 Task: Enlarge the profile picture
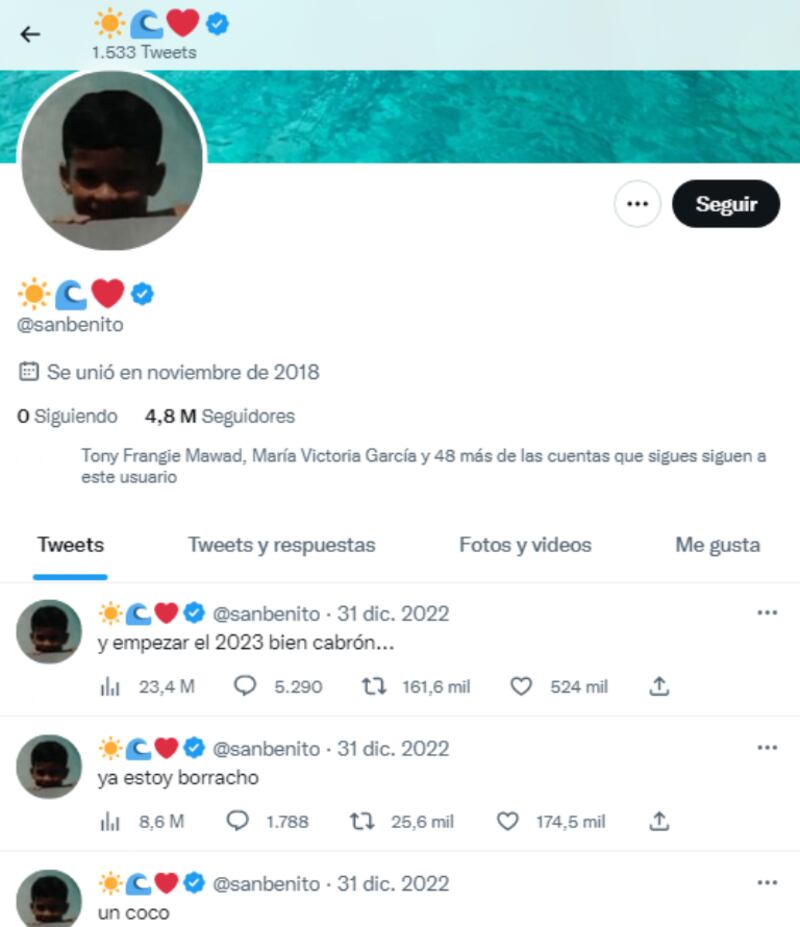(111, 160)
